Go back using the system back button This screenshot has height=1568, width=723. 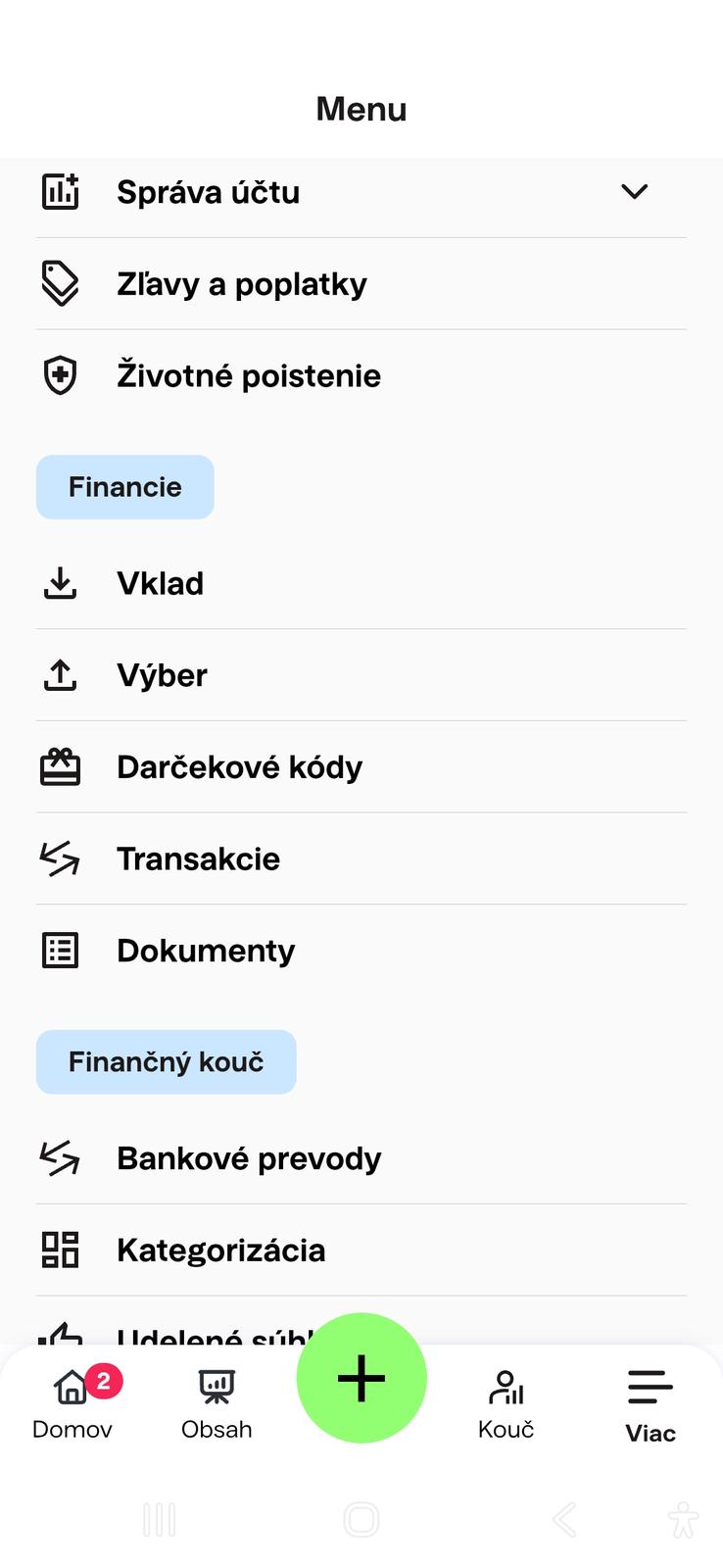[x=563, y=1520]
